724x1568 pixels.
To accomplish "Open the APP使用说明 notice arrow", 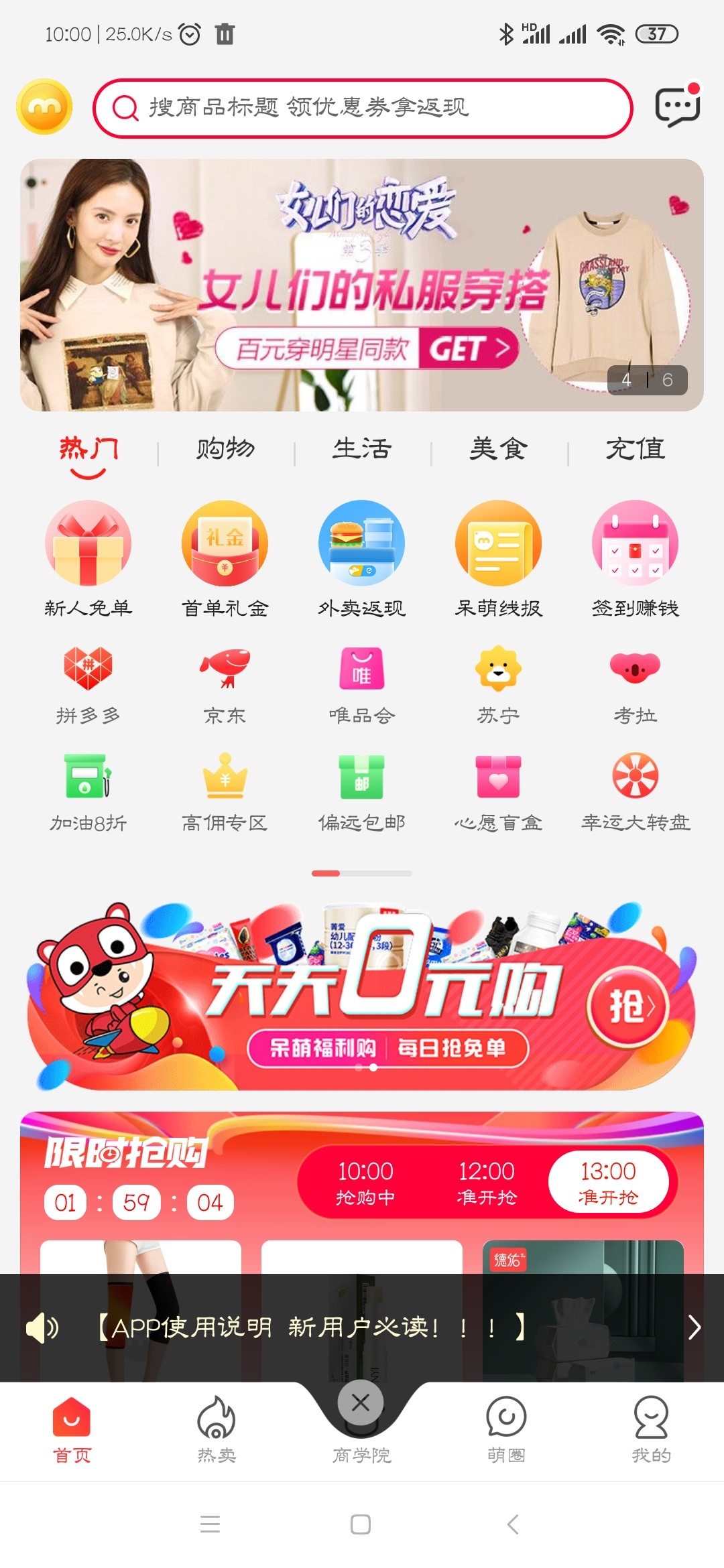I will point(694,1327).
